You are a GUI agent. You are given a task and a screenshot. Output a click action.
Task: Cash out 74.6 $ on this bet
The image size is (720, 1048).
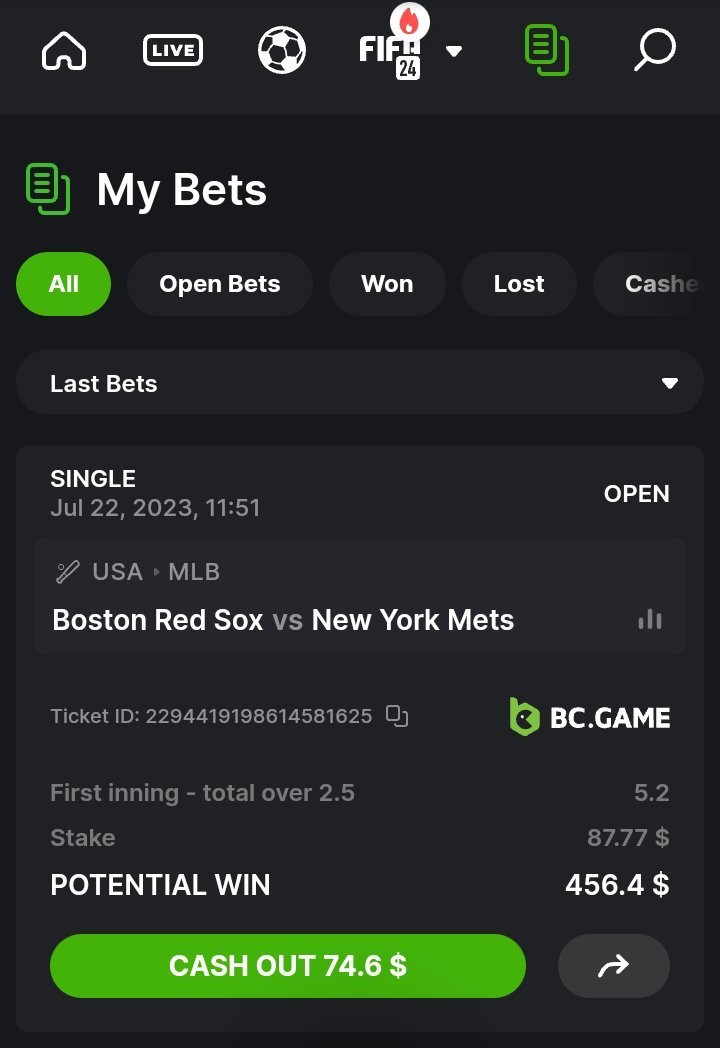(x=287, y=966)
